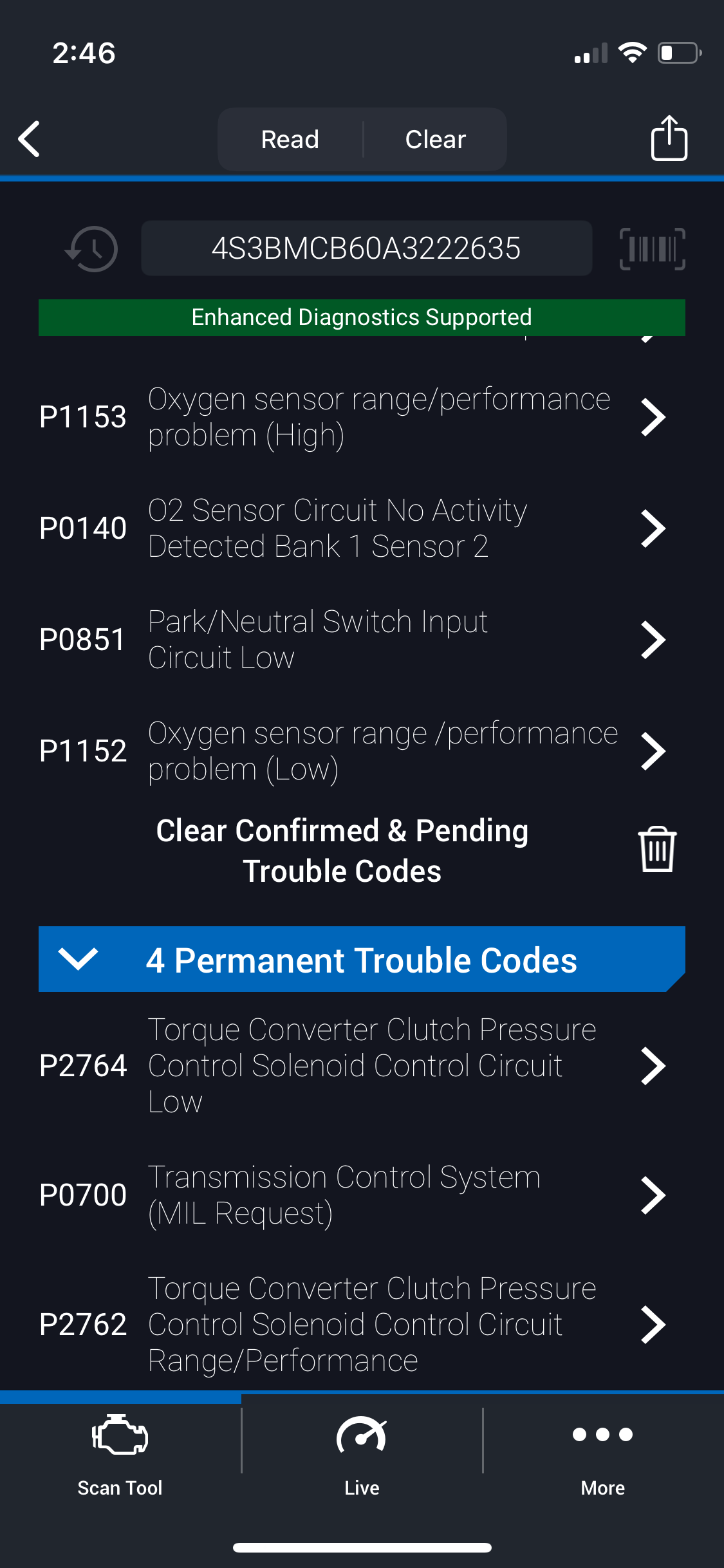The width and height of the screenshot is (724, 1568).
Task: Tap the VIN number field
Action: [366, 248]
